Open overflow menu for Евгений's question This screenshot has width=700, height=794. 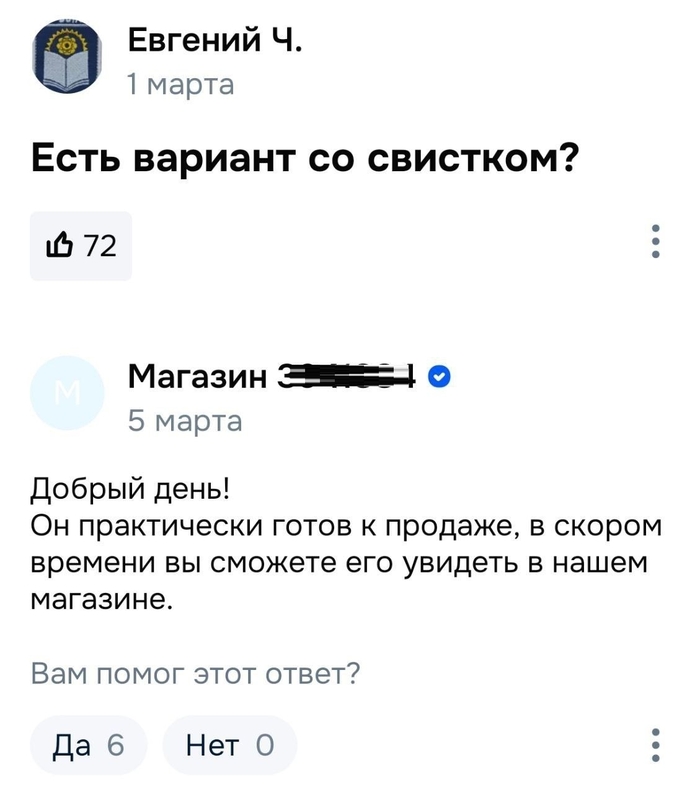[x=655, y=242]
